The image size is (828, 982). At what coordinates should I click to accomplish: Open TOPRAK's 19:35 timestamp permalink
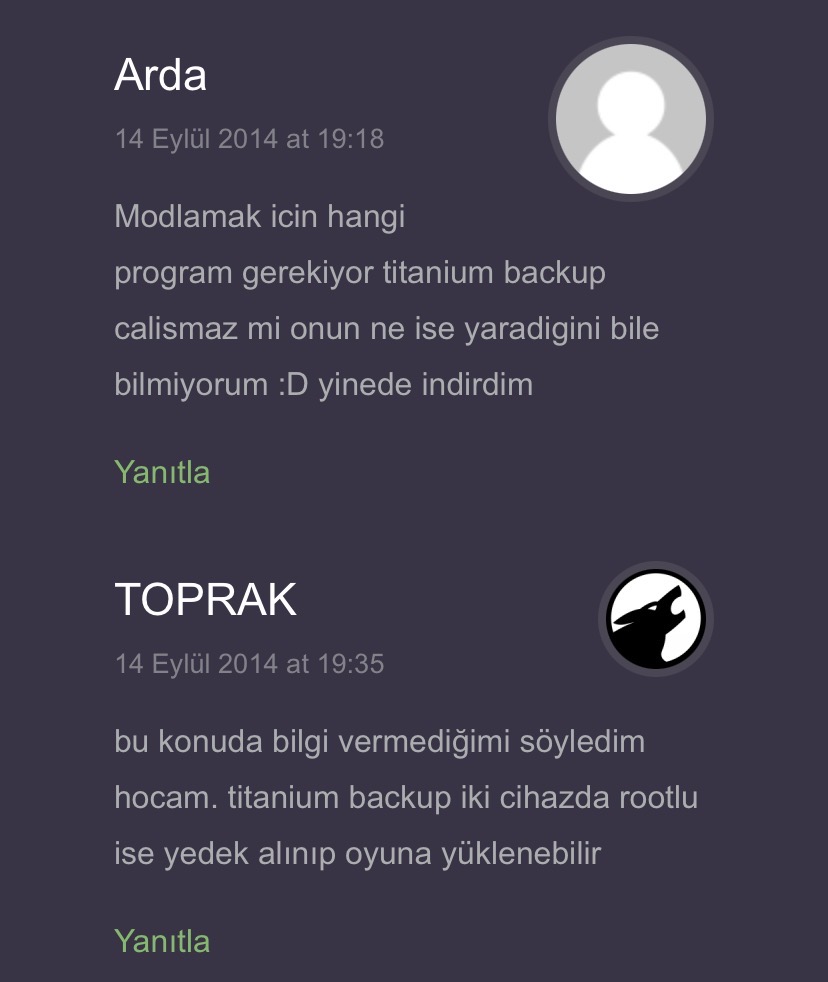tap(249, 663)
